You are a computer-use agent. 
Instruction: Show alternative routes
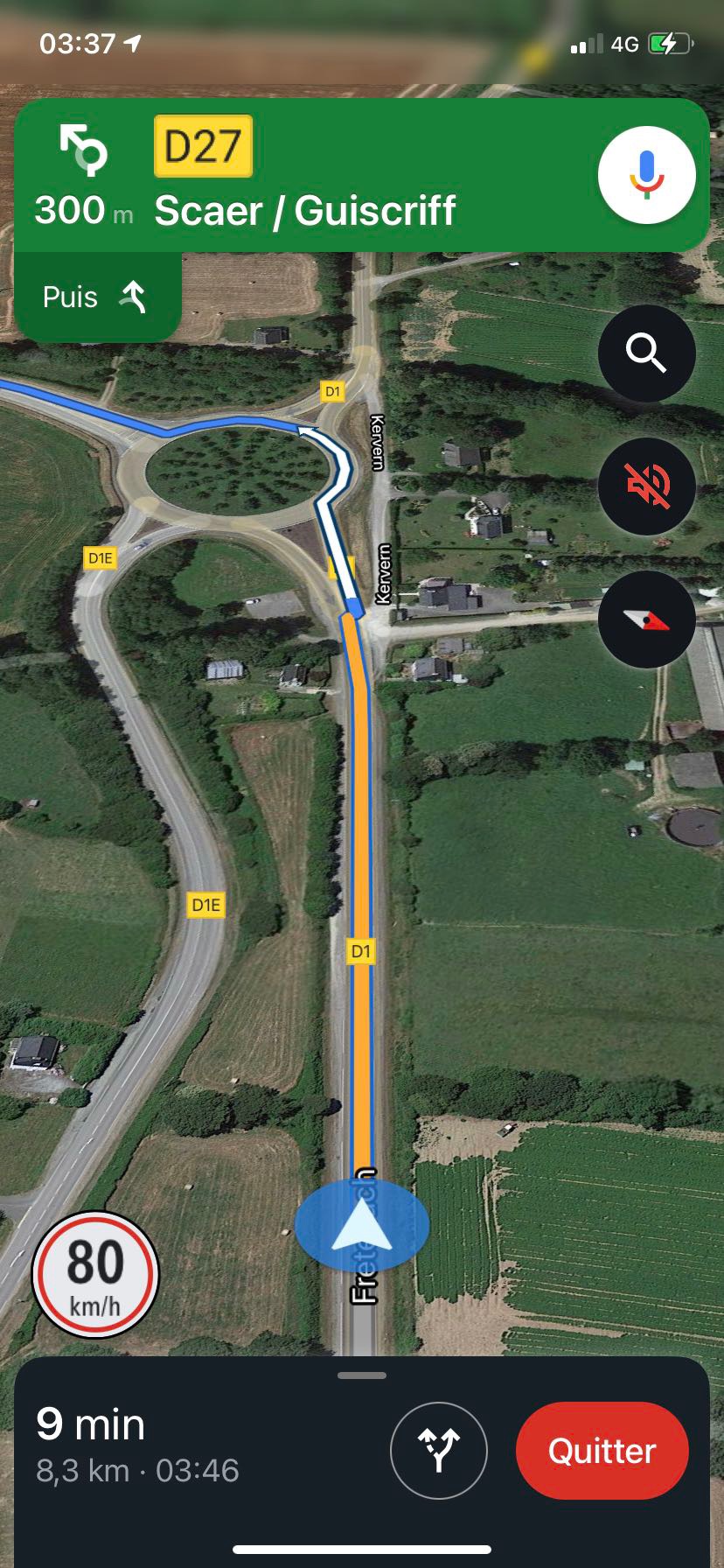pyautogui.click(x=438, y=1451)
